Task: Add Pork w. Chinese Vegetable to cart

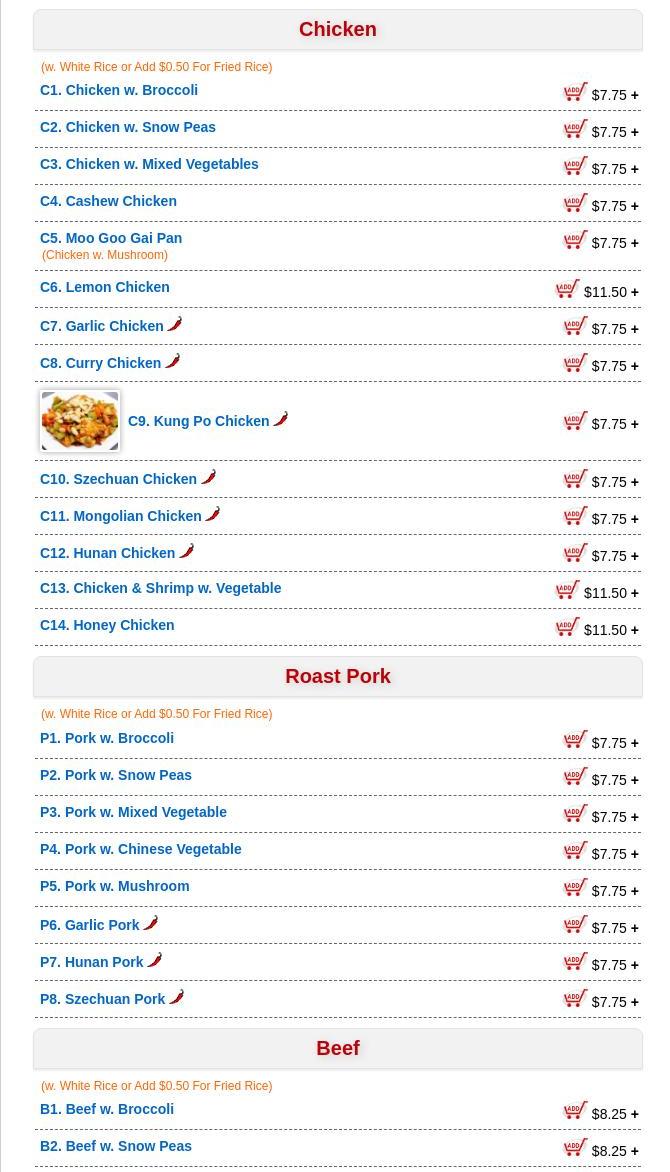Action: click(x=576, y=852)
